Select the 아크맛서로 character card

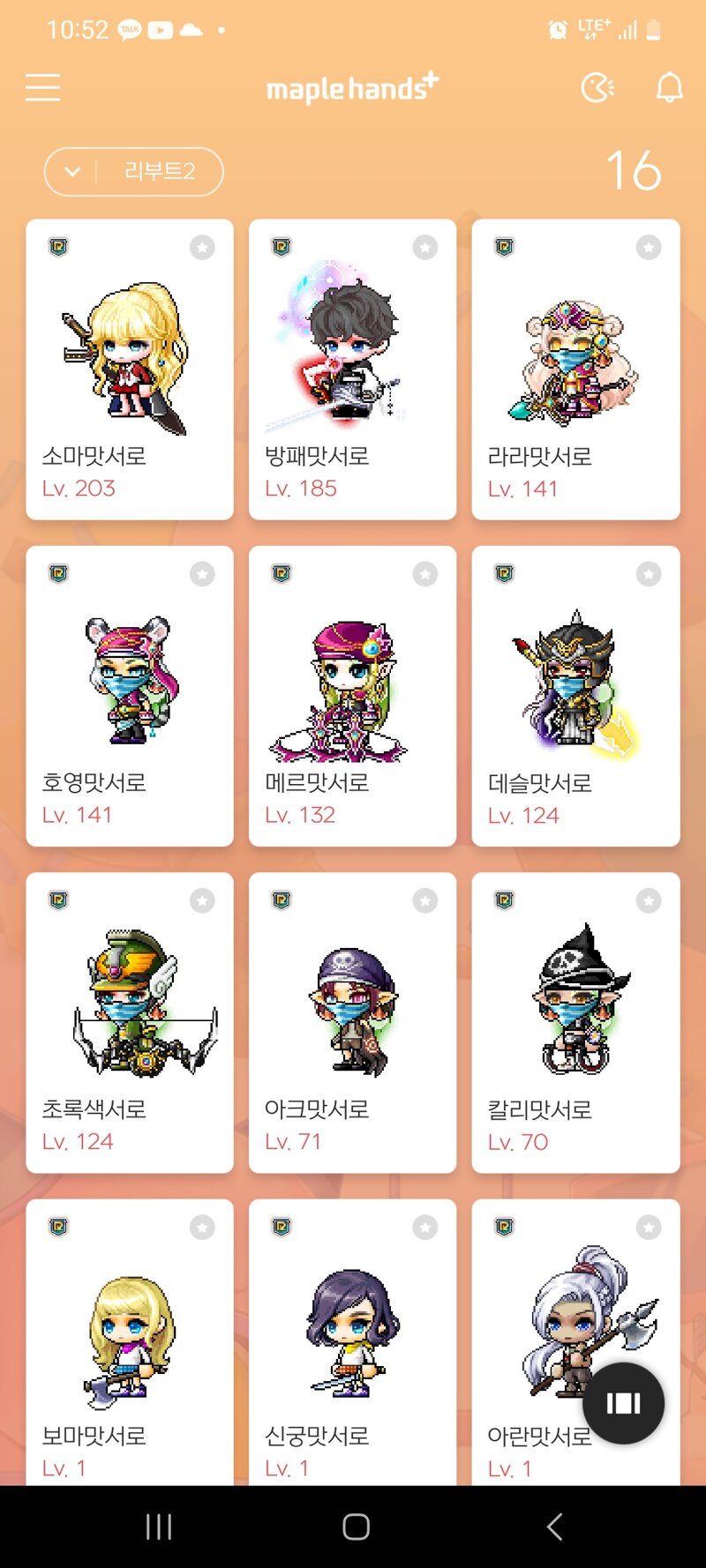[x=352, y=1022]
